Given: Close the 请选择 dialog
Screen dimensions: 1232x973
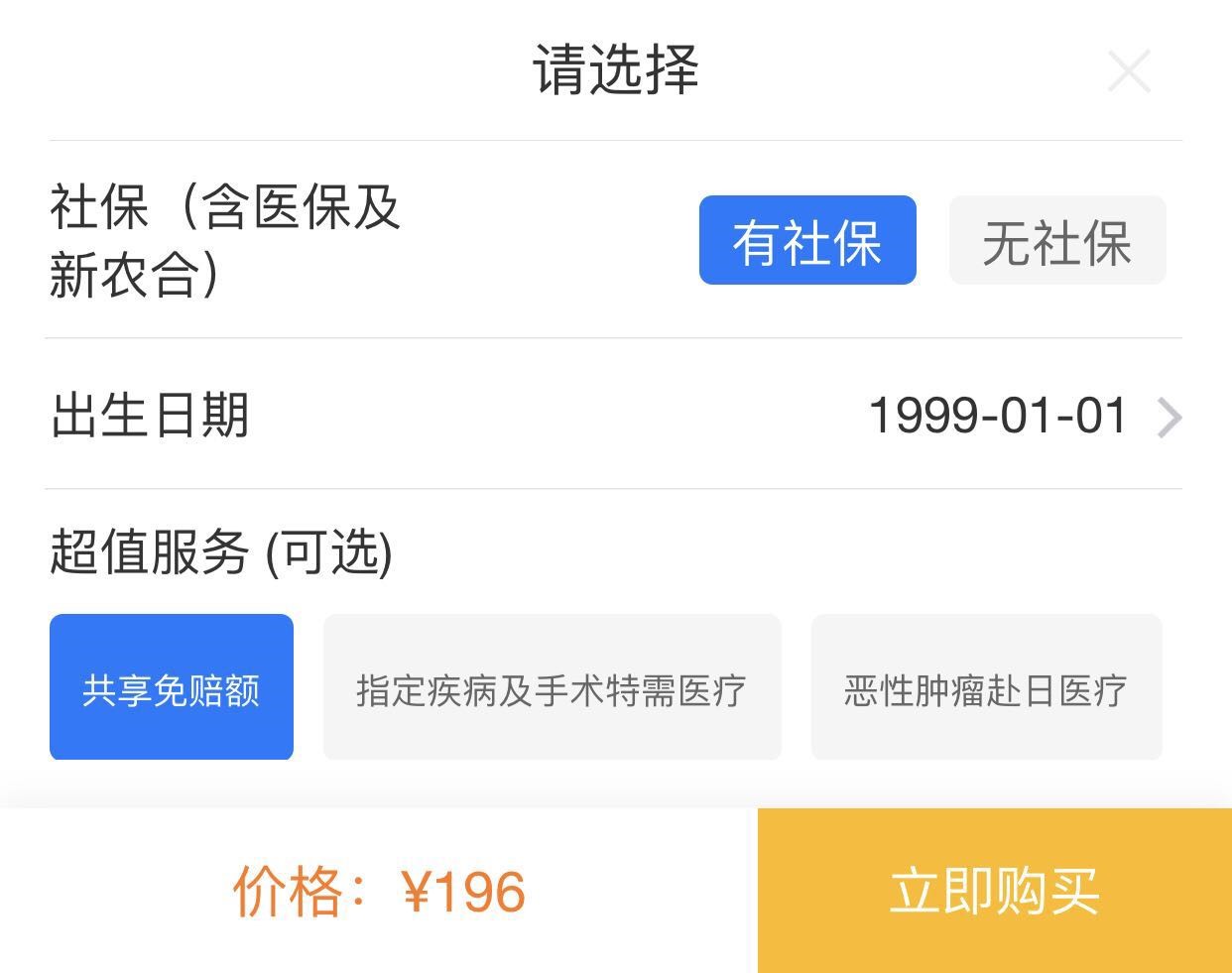Looking at the screenshot, I should [x=1129, y=71].
